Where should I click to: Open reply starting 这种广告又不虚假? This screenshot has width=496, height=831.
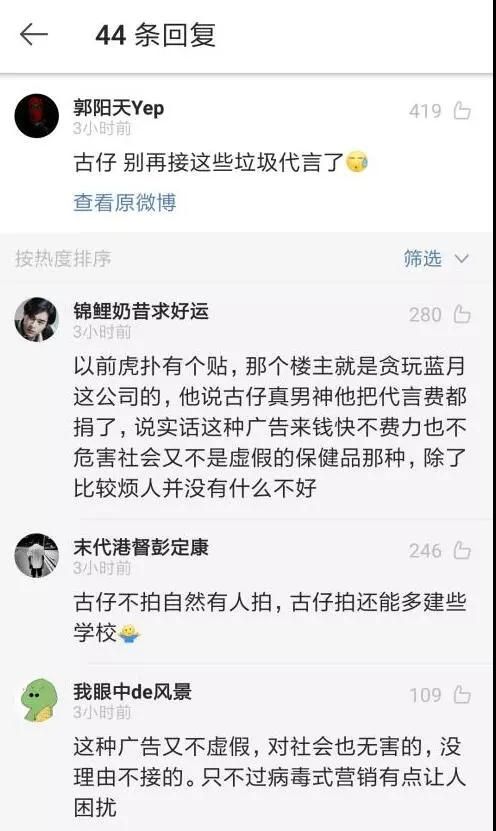pos(268,777)
